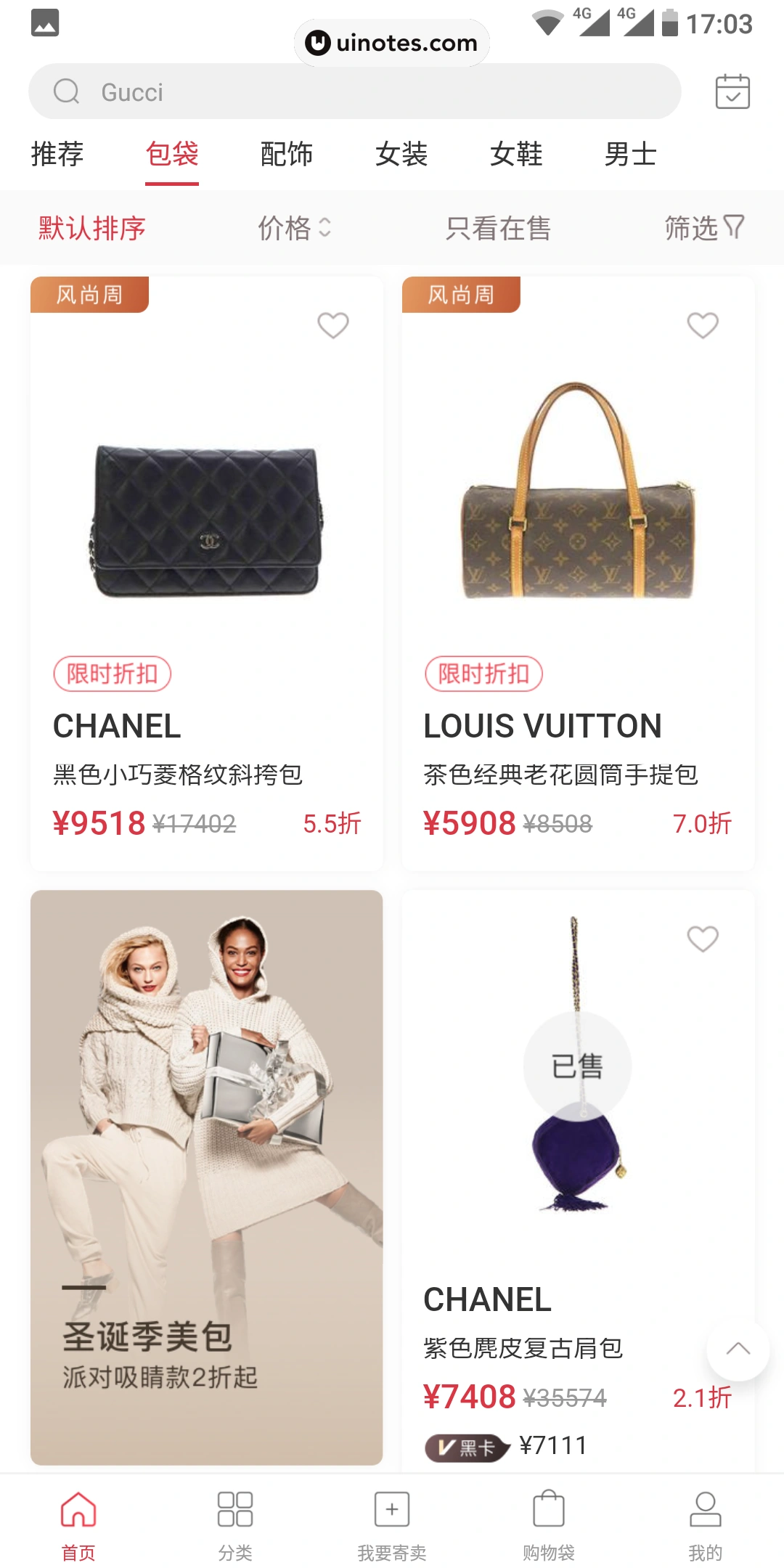Toggle 只看在售 to show only in-stock items
The height and width of the screenshot is (1568, 784).
[x=499, y=227]
